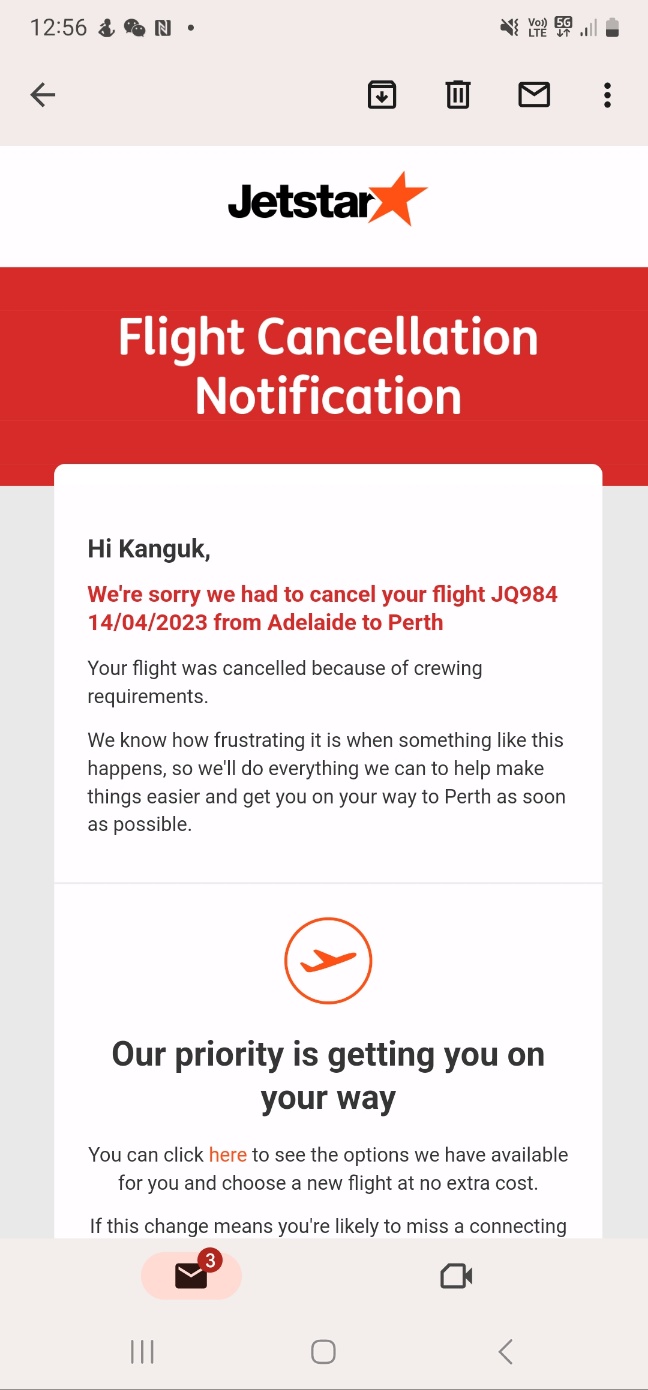
Task: Switch to the Mail tab
Action: point(191,1276)
